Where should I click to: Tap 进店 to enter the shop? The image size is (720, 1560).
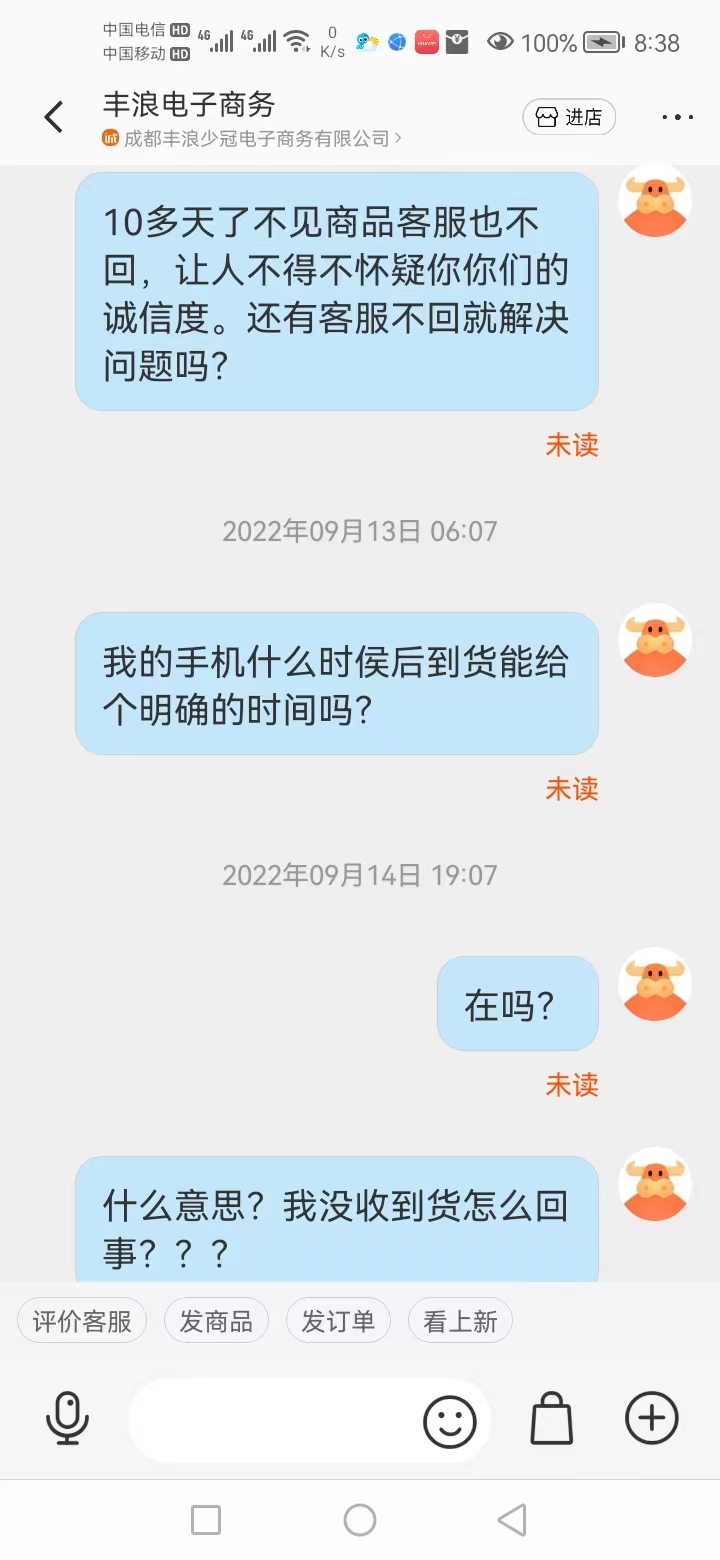[x=569, y=117]
